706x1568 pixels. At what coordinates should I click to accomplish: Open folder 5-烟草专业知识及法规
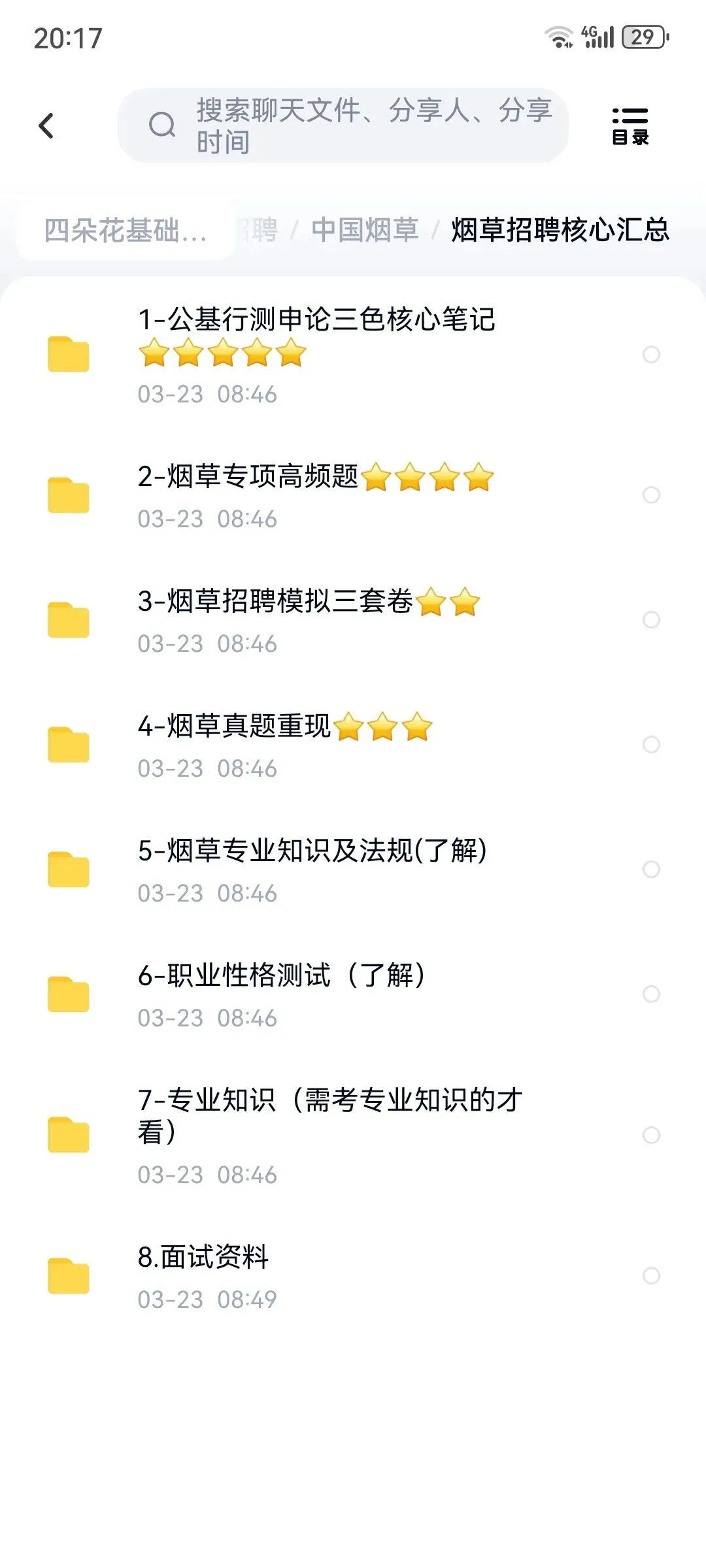click(x=353, y=870)
